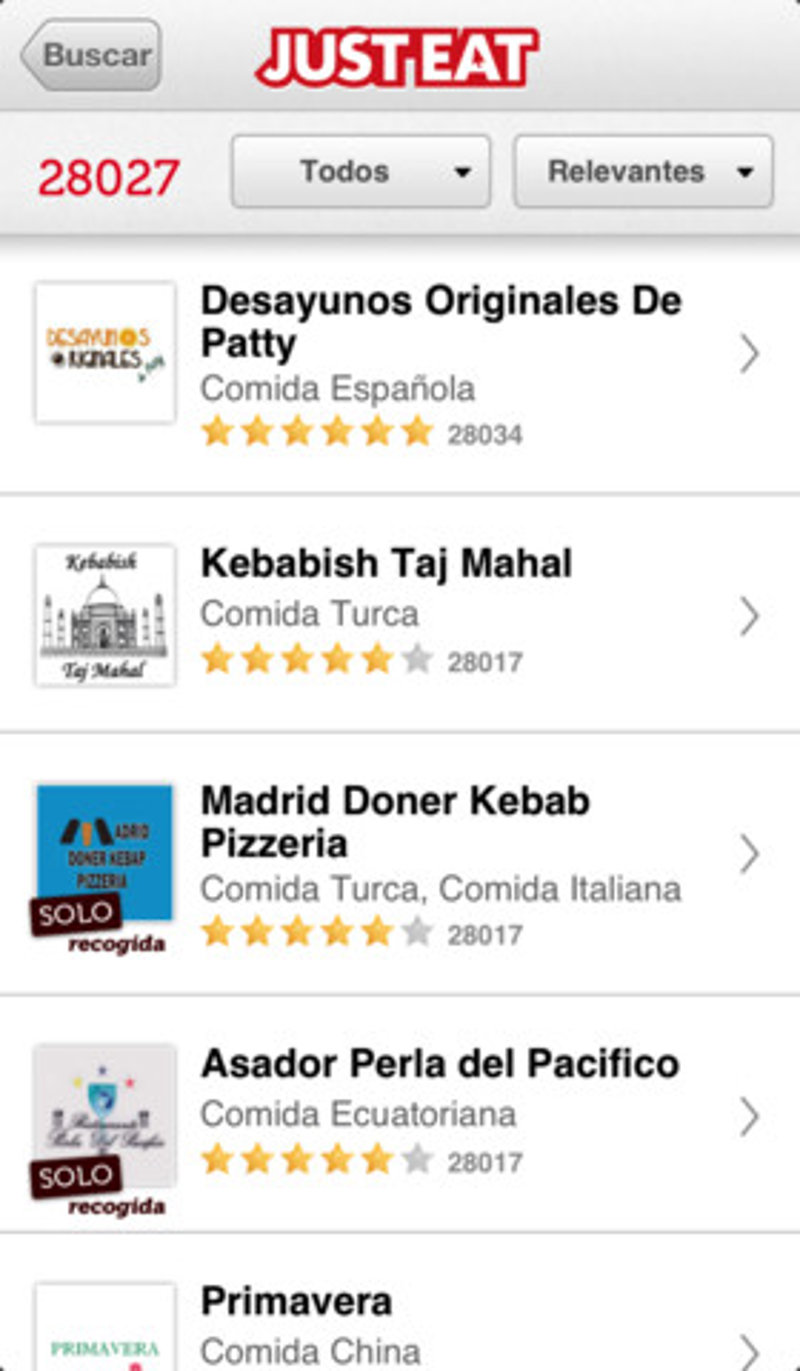
Task: Open the Todos cuisine dropdown
Action: [x=360, y=172]
